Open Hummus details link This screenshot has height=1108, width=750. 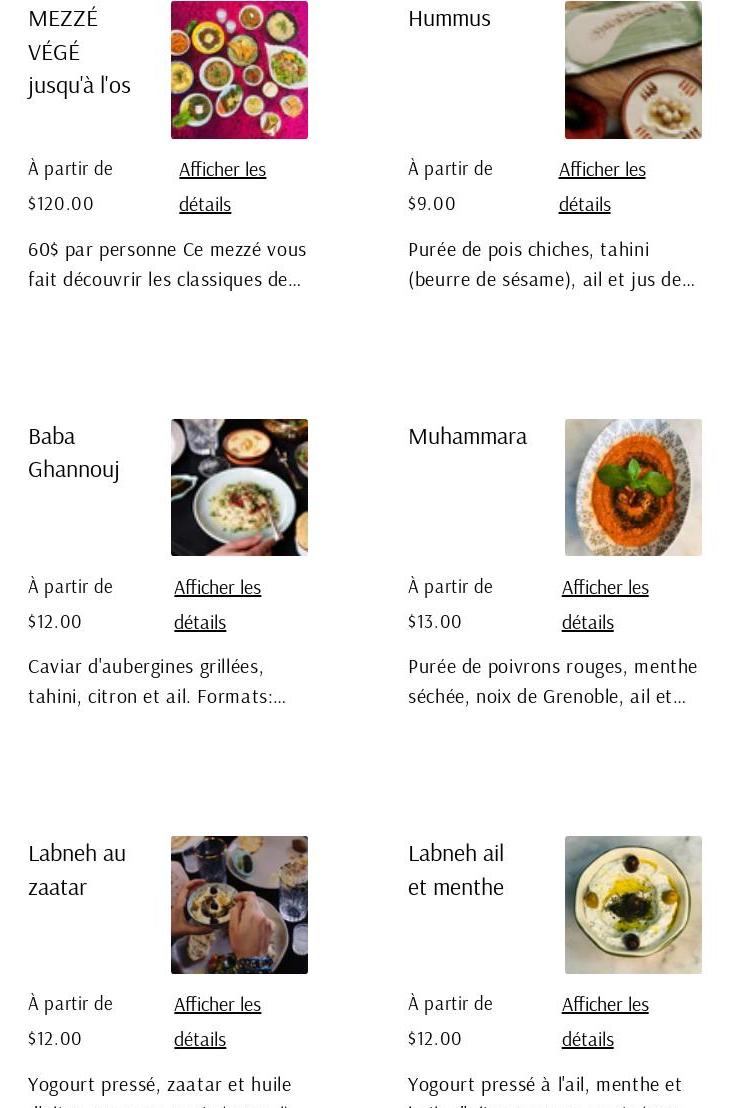click(602, 171)
